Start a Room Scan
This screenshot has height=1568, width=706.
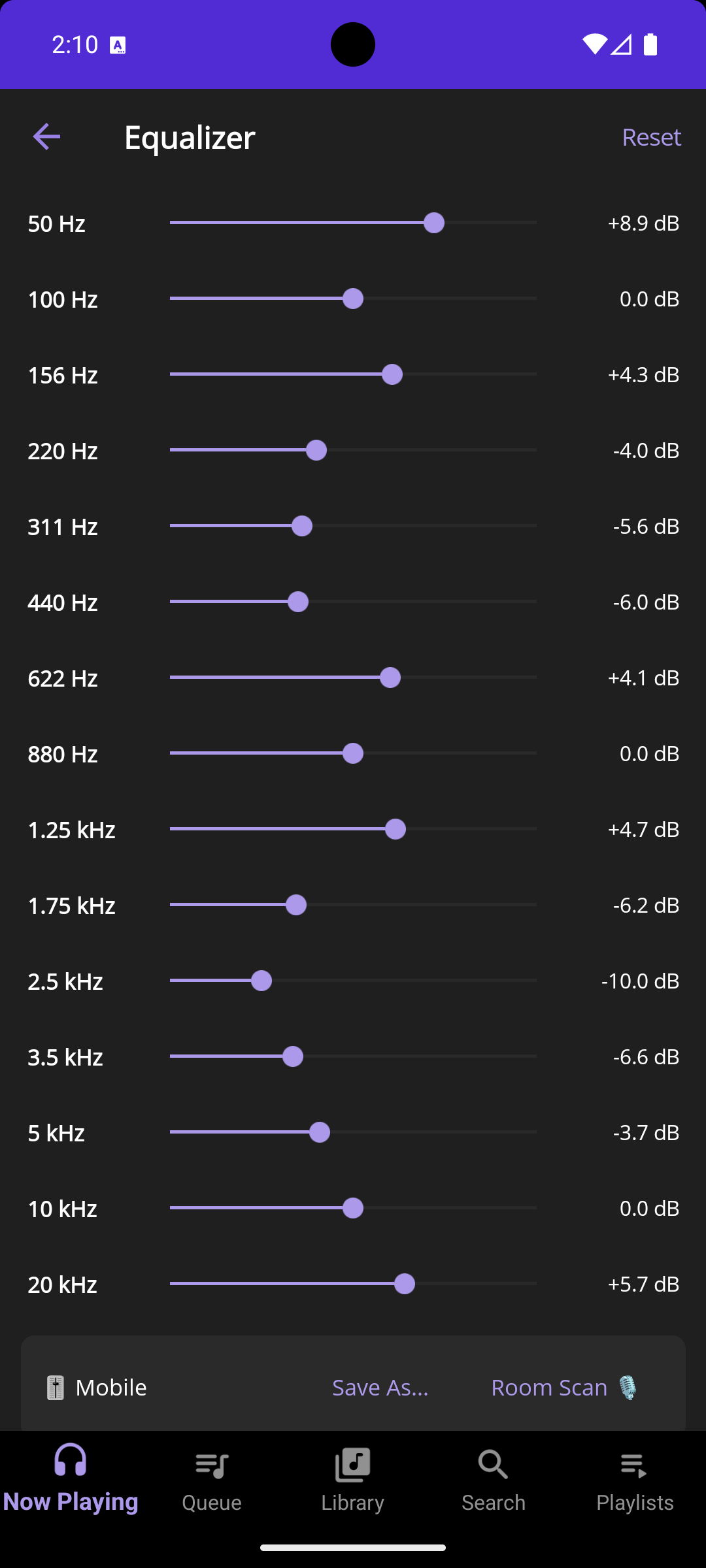tap(563, 1387)
